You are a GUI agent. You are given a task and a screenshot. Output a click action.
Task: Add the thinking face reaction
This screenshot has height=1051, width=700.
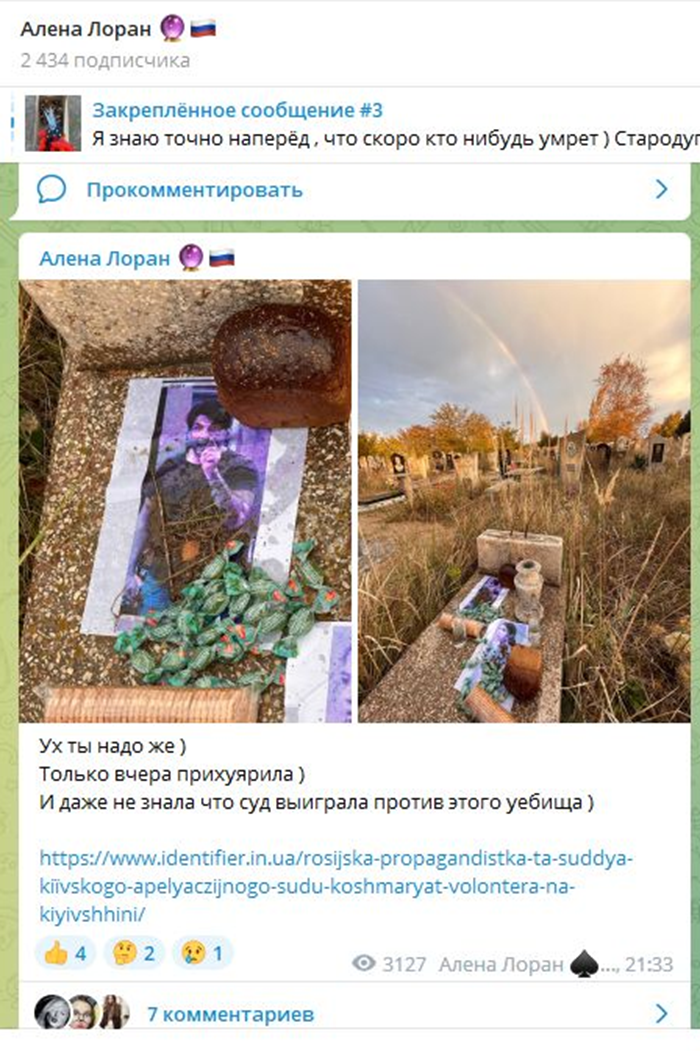[134, 953]
